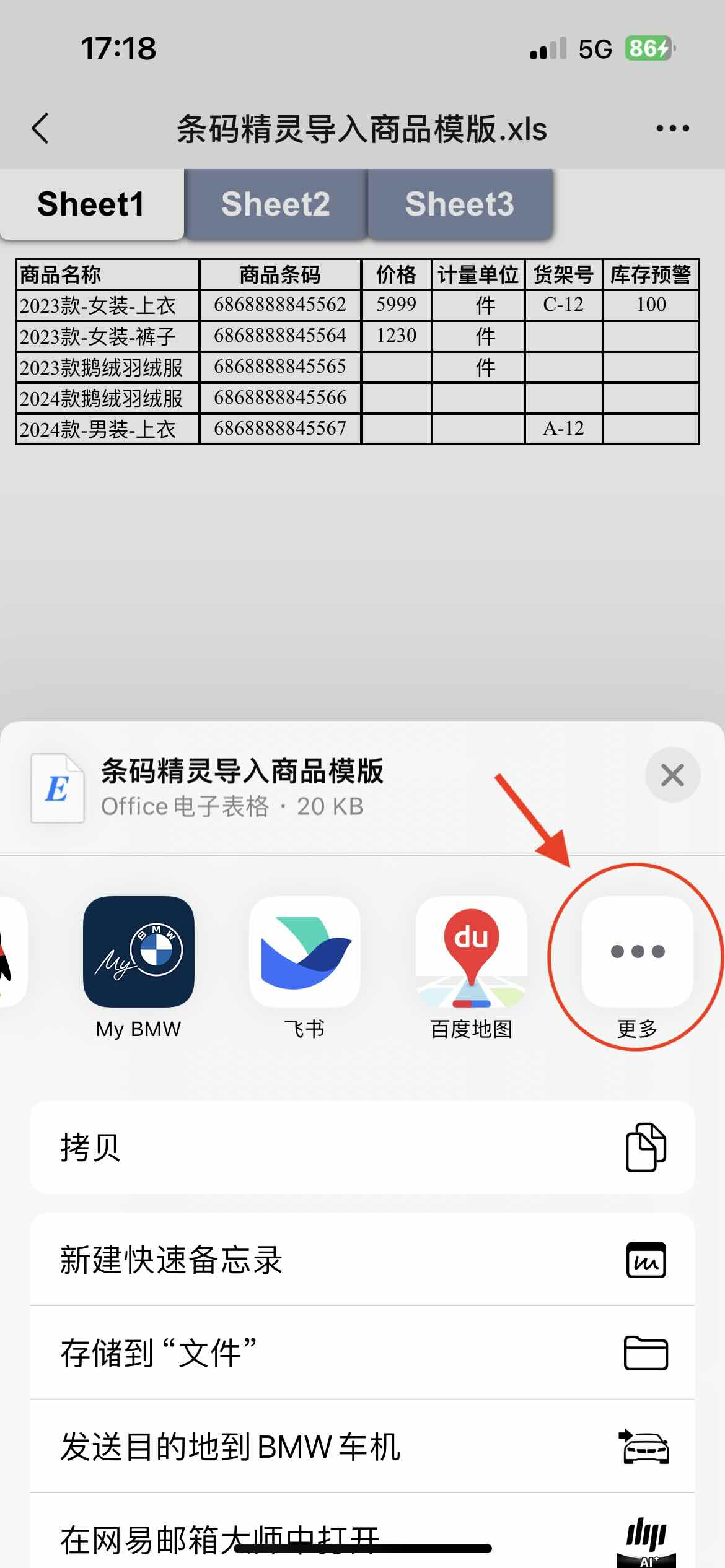Viewport: 725px width, 1568px height.
Task: Tap the Excel document thumbnail in the share sheet
Action: (x=56, y=789)
